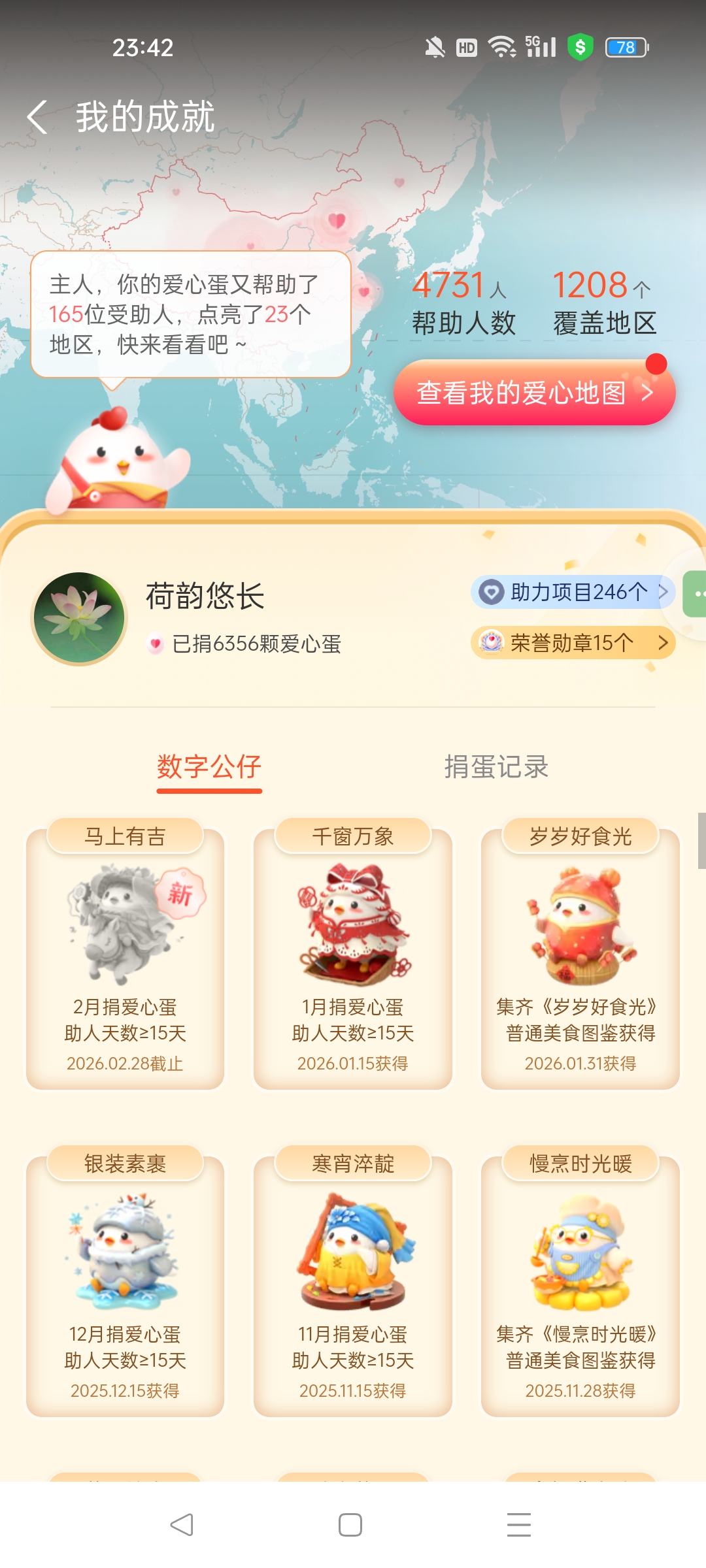Screen dimensions: 706x1568
Task: Open 慢烹时光暖 figurine card
Action: [x=580, y=1281]
